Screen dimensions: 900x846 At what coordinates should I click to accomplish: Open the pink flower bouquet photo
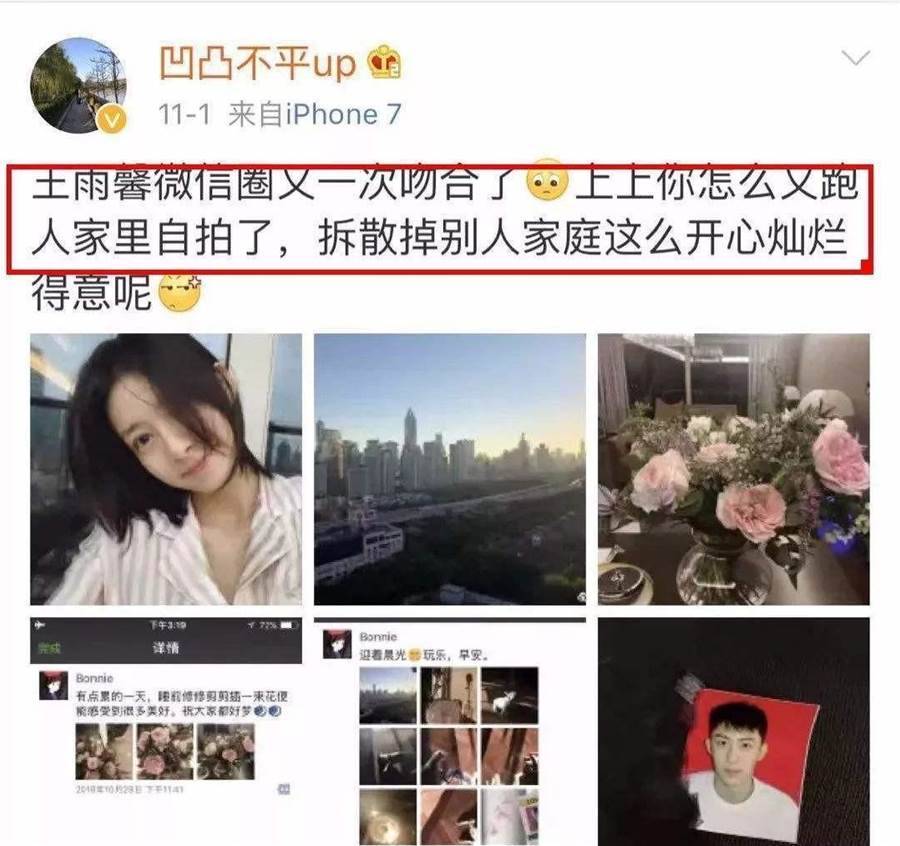point(733,470)
